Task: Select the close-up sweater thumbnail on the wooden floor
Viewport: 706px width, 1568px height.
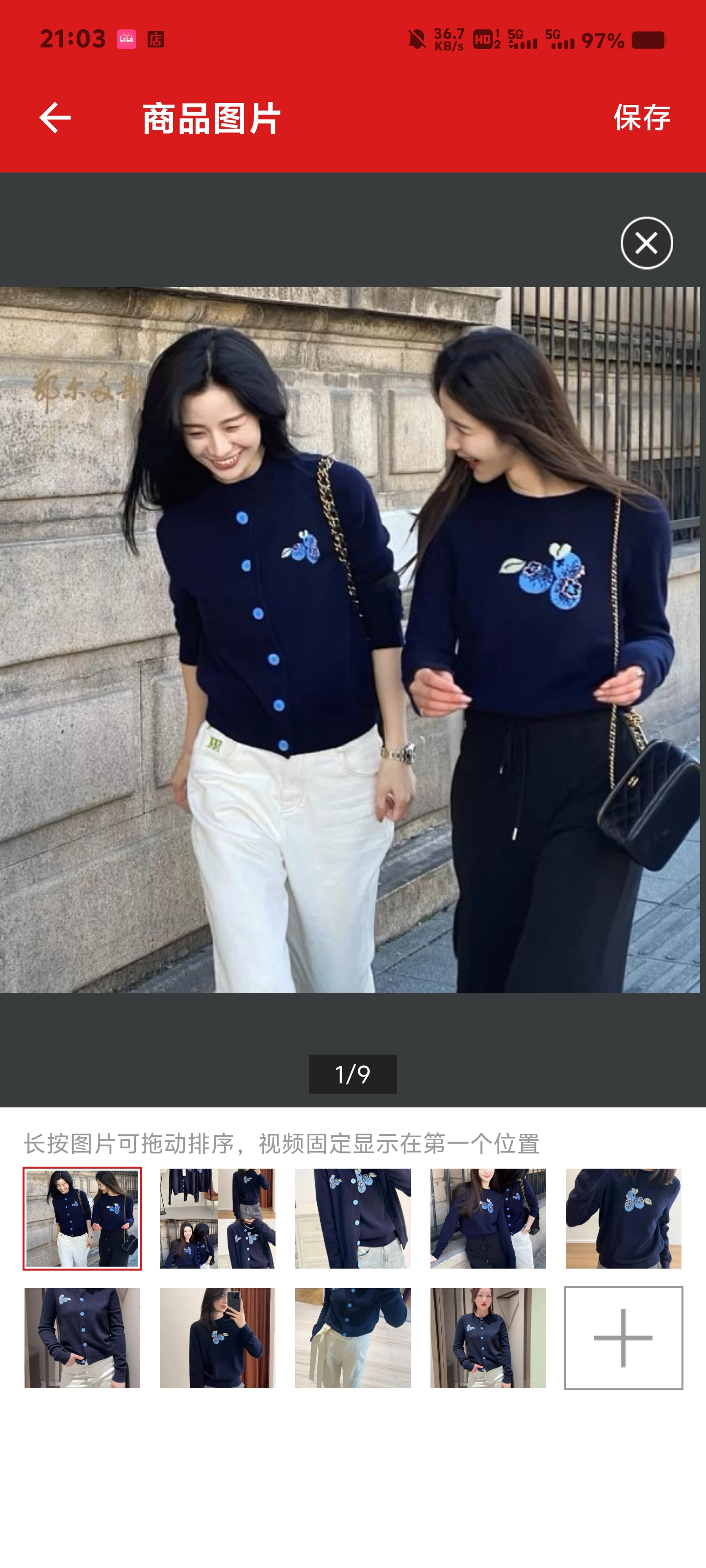Action: coord(623,1218)
